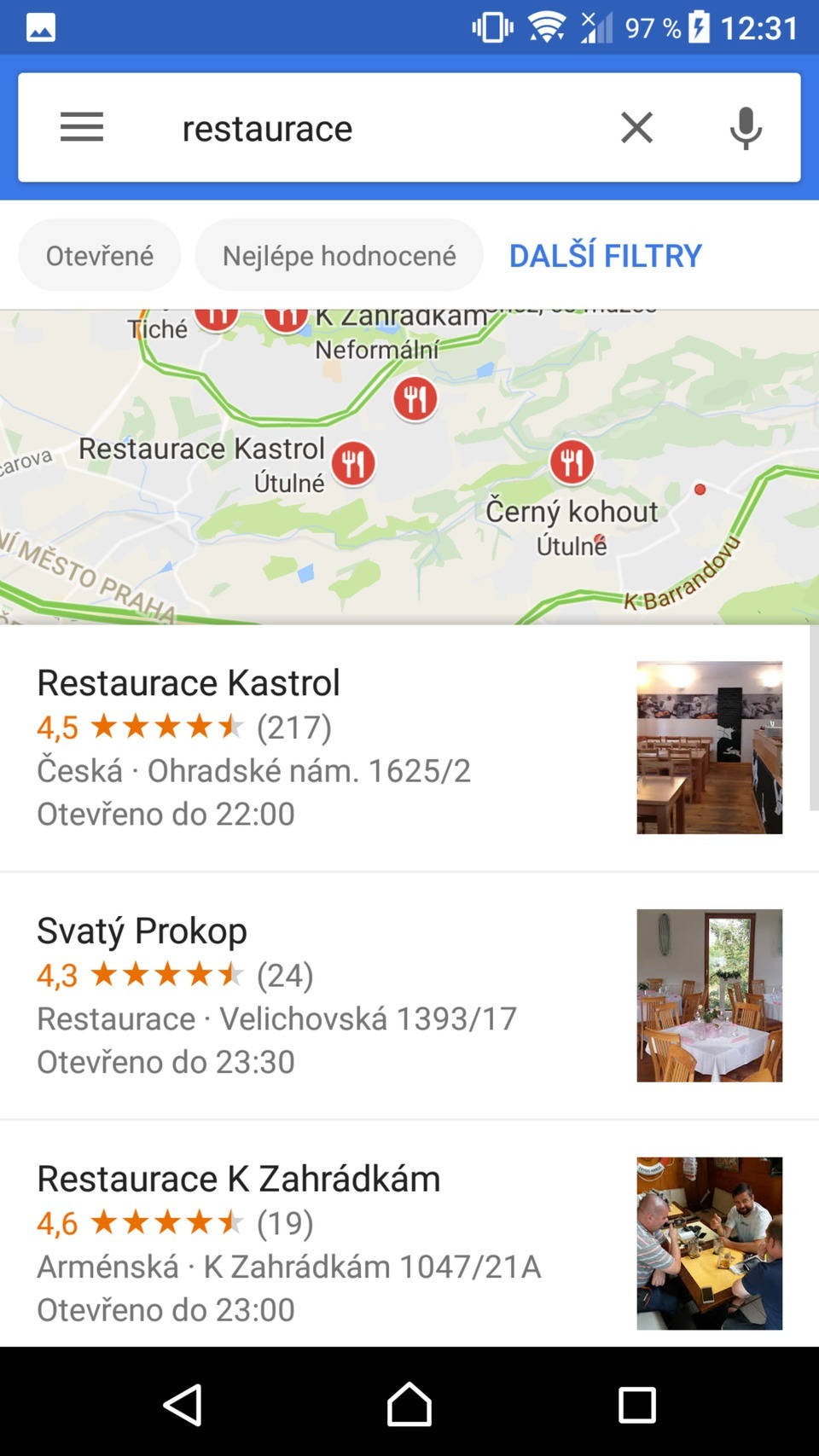Open the Restaurace Kastrol listing
The image size is (819, 1456).
click(x=256, y=747)
